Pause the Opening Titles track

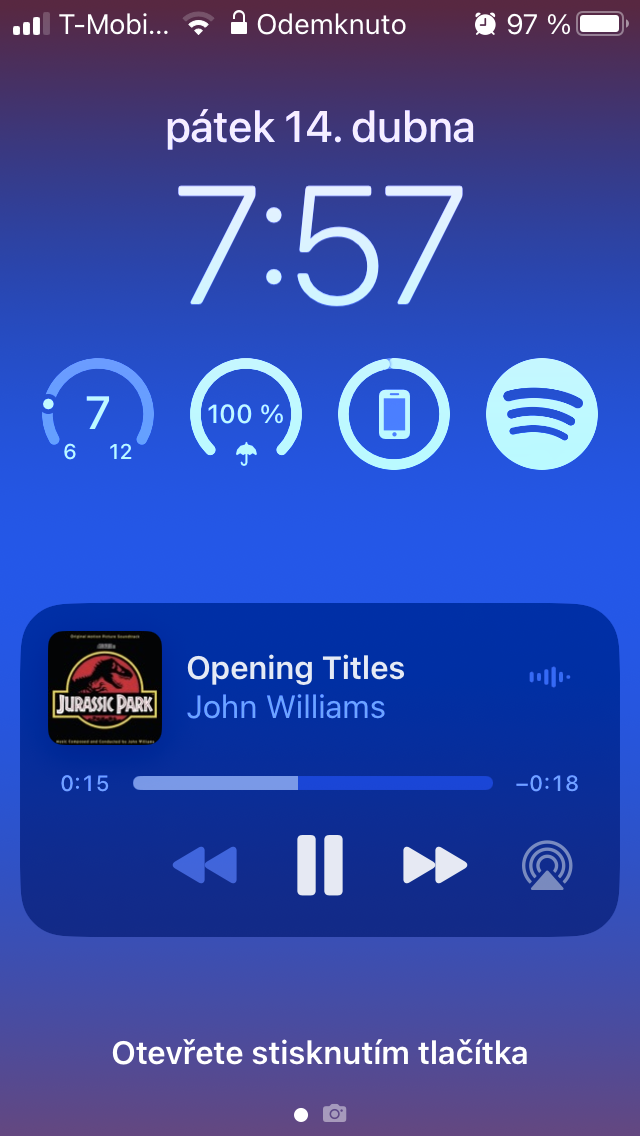(x=320, y=865)
